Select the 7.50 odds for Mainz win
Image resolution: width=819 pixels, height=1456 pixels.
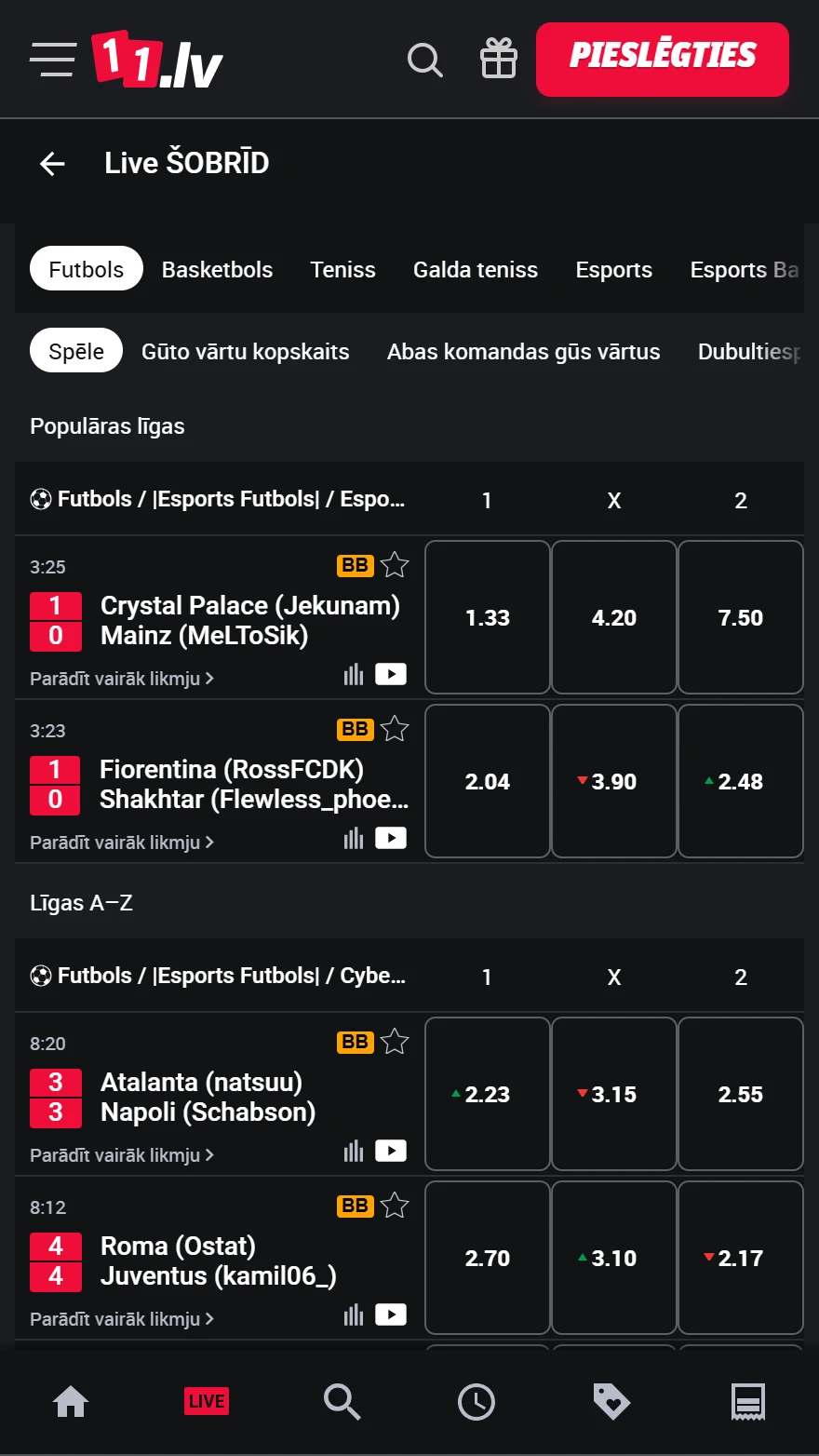tap(740, 617)
